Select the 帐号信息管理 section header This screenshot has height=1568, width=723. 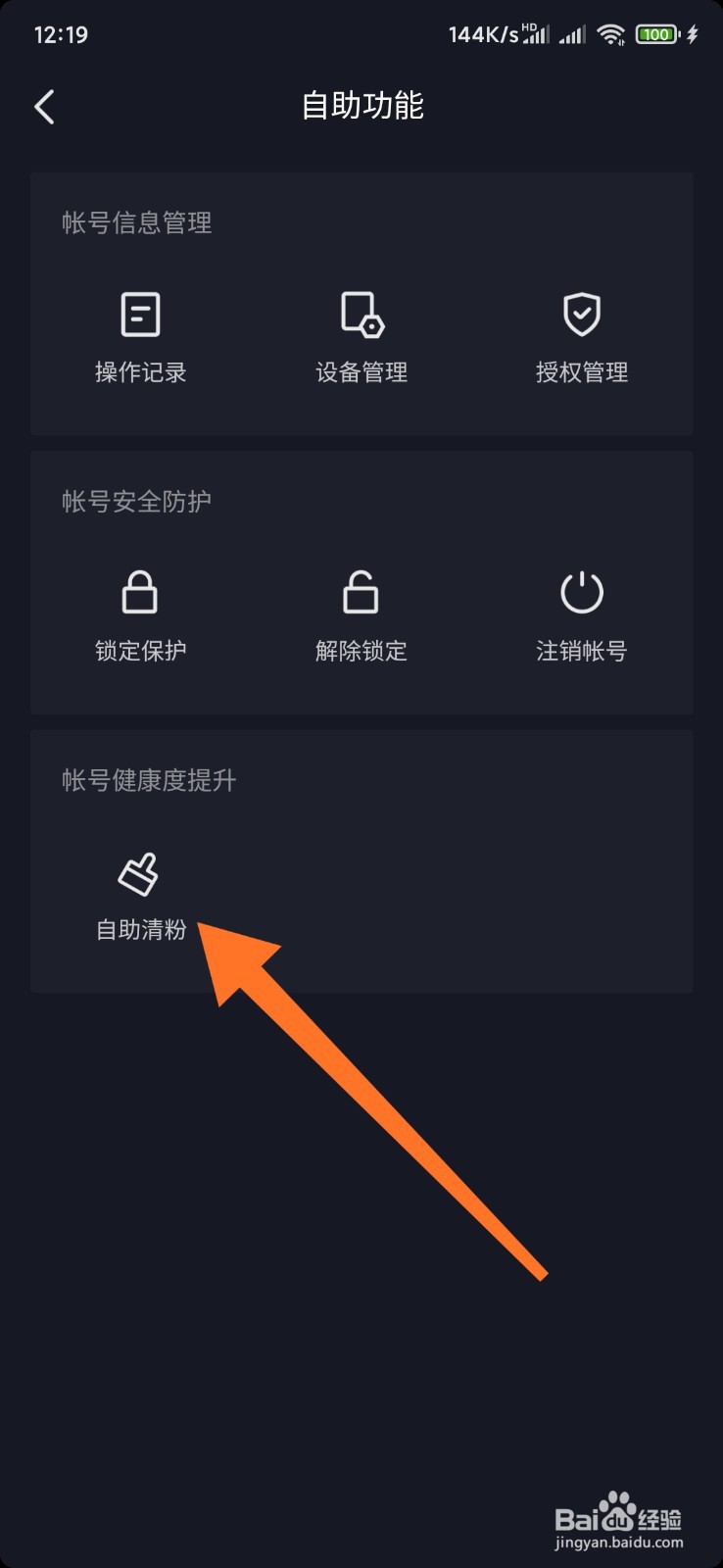pos(136,223)
